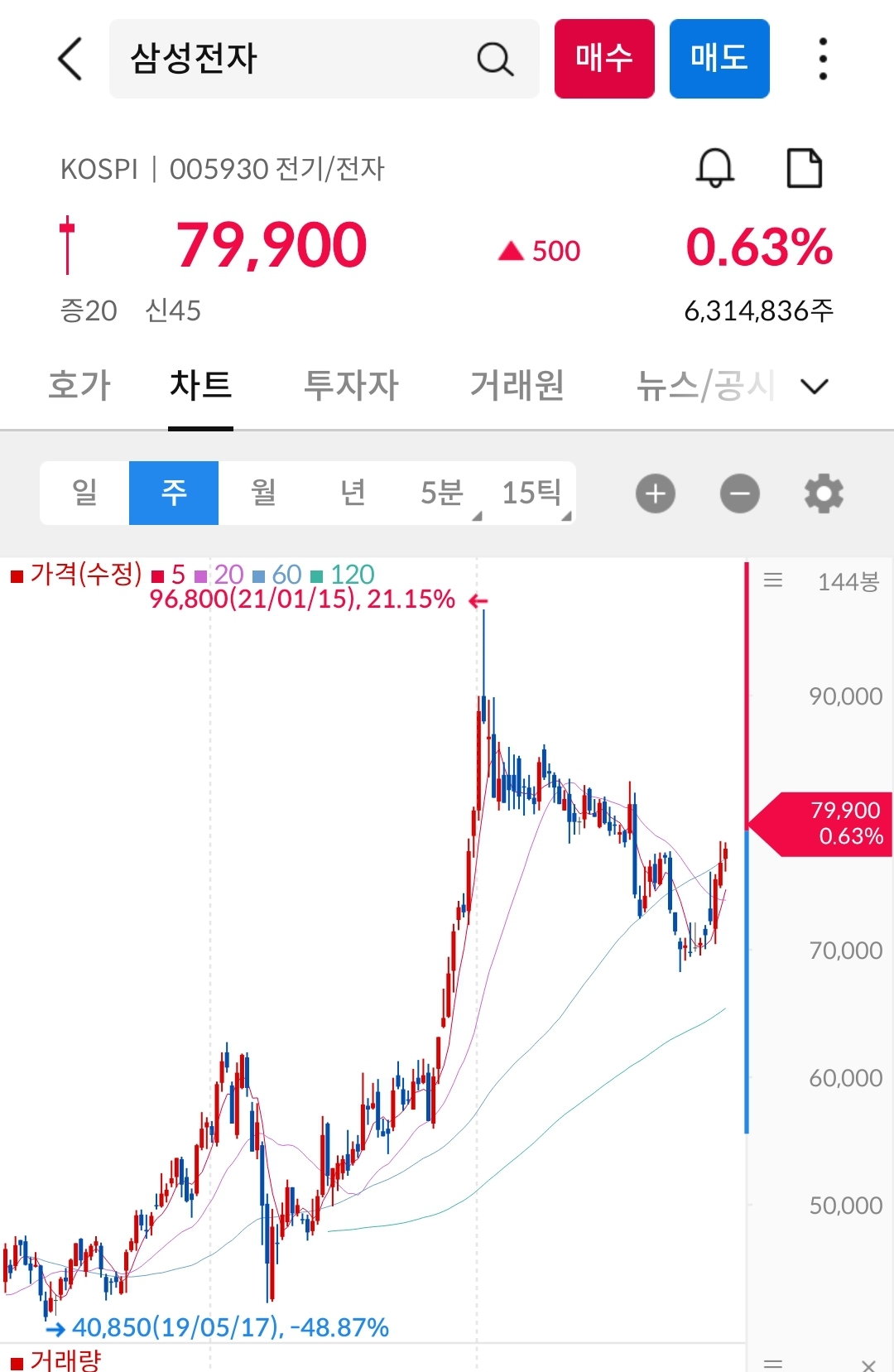894x1372 pixels.
Task: Select the 차트 tab
Action: pos(200,386)
